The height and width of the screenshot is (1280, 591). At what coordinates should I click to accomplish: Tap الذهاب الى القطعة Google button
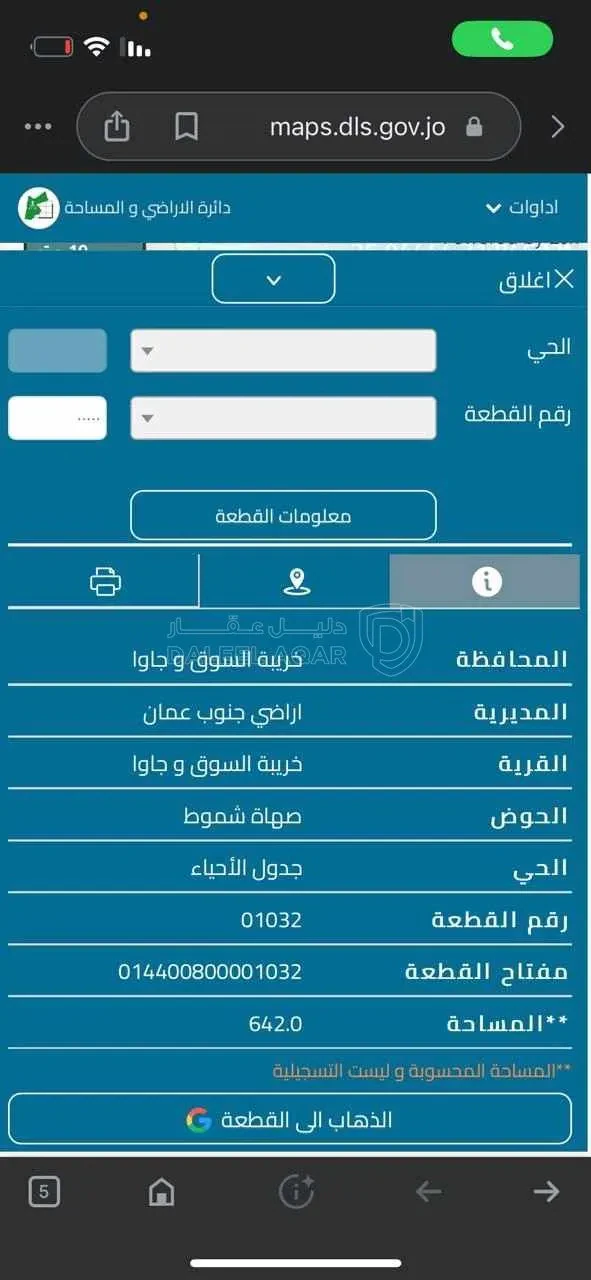click(290, 1119)
